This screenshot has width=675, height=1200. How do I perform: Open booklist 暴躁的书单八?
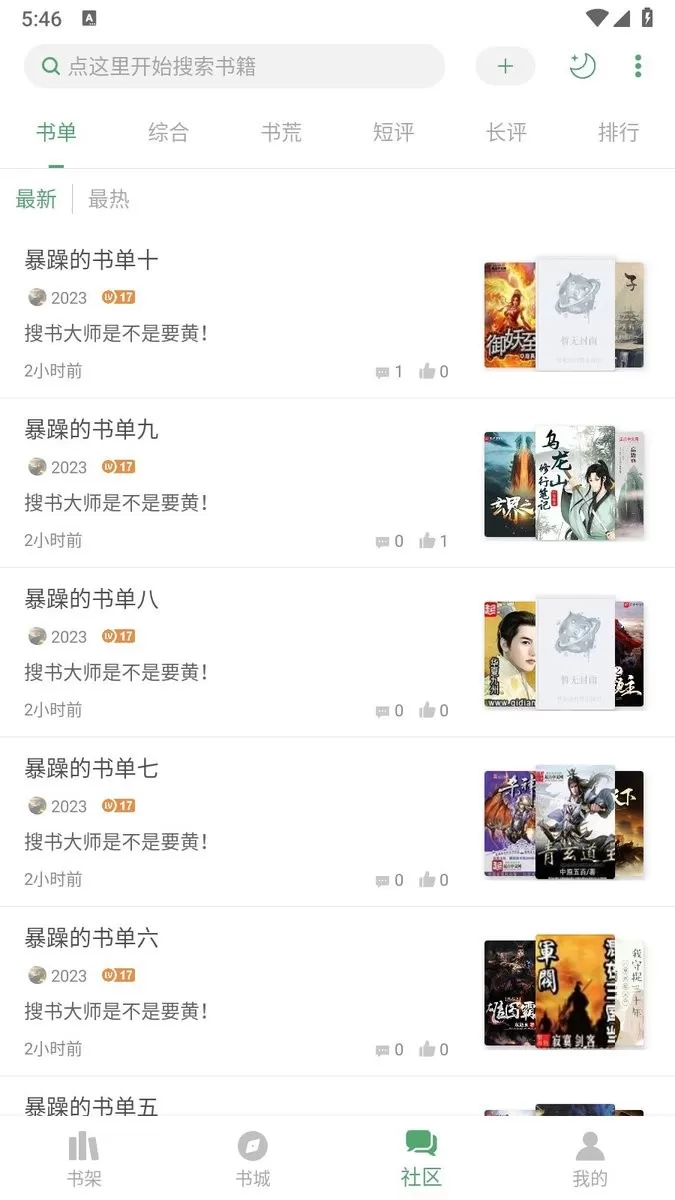coord(337,653)
